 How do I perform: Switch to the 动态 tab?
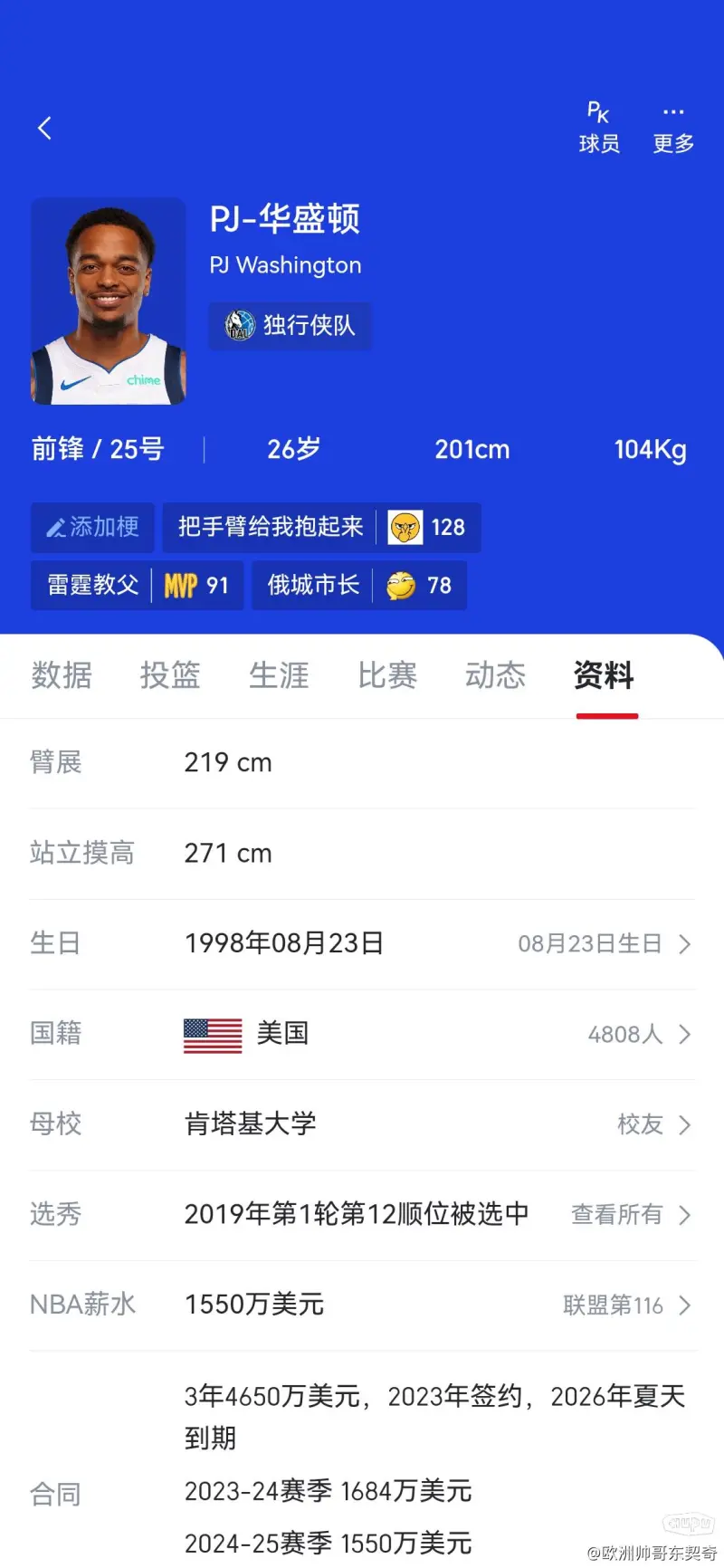(495, 675)
